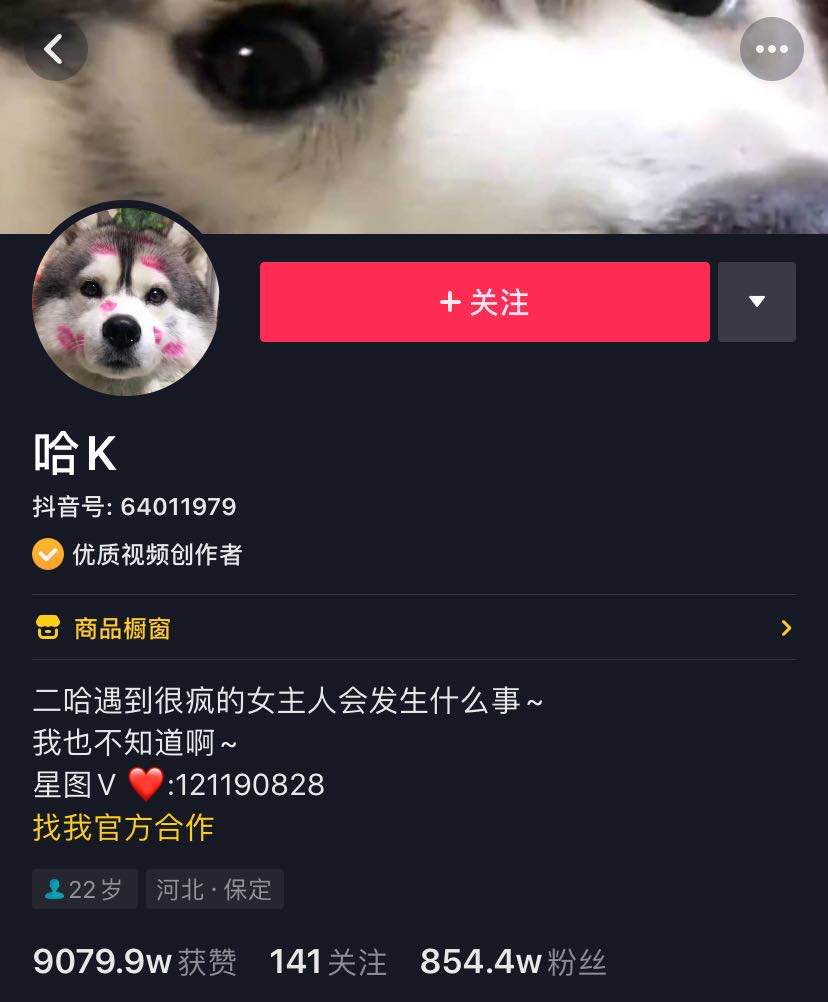Image resolution: width=828 pixels, height=1002 pixels.
Task: Tap the 找我官方合作 link
Action: click(x=123, y=827)
